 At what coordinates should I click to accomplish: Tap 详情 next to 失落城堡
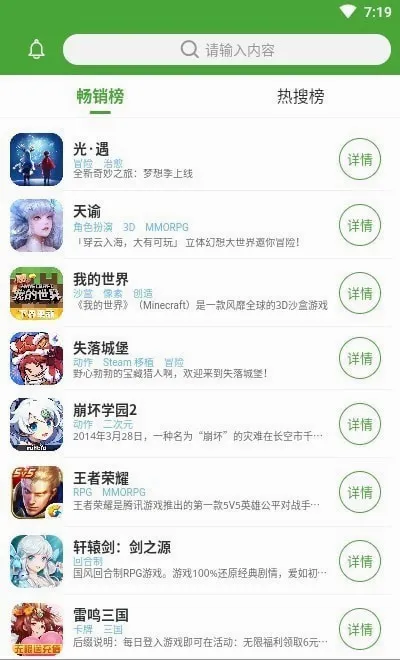point(360,358)
